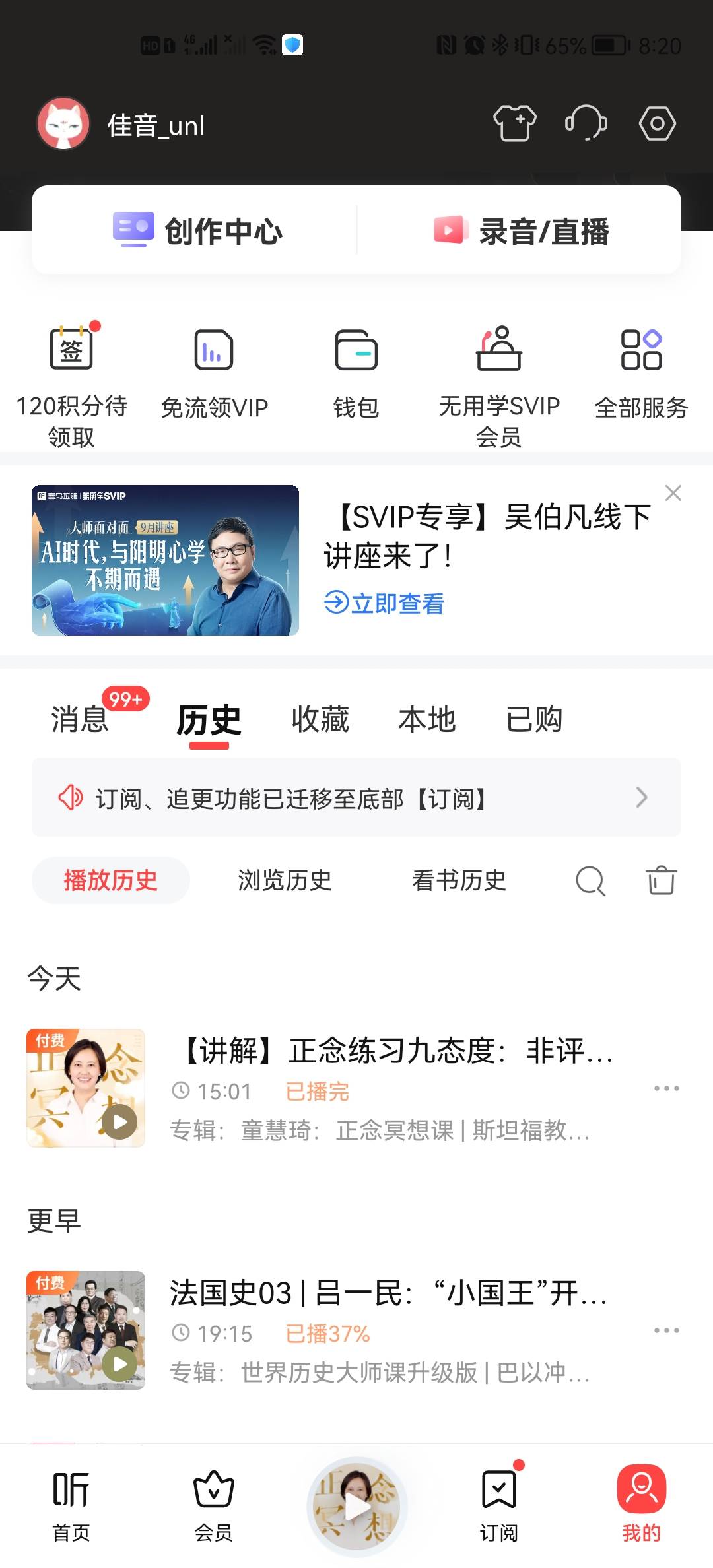The width and height of the screenshot is (713, 1568).
Task: Switch to 浏览历史 filter
Action: [x=285, y=880]
